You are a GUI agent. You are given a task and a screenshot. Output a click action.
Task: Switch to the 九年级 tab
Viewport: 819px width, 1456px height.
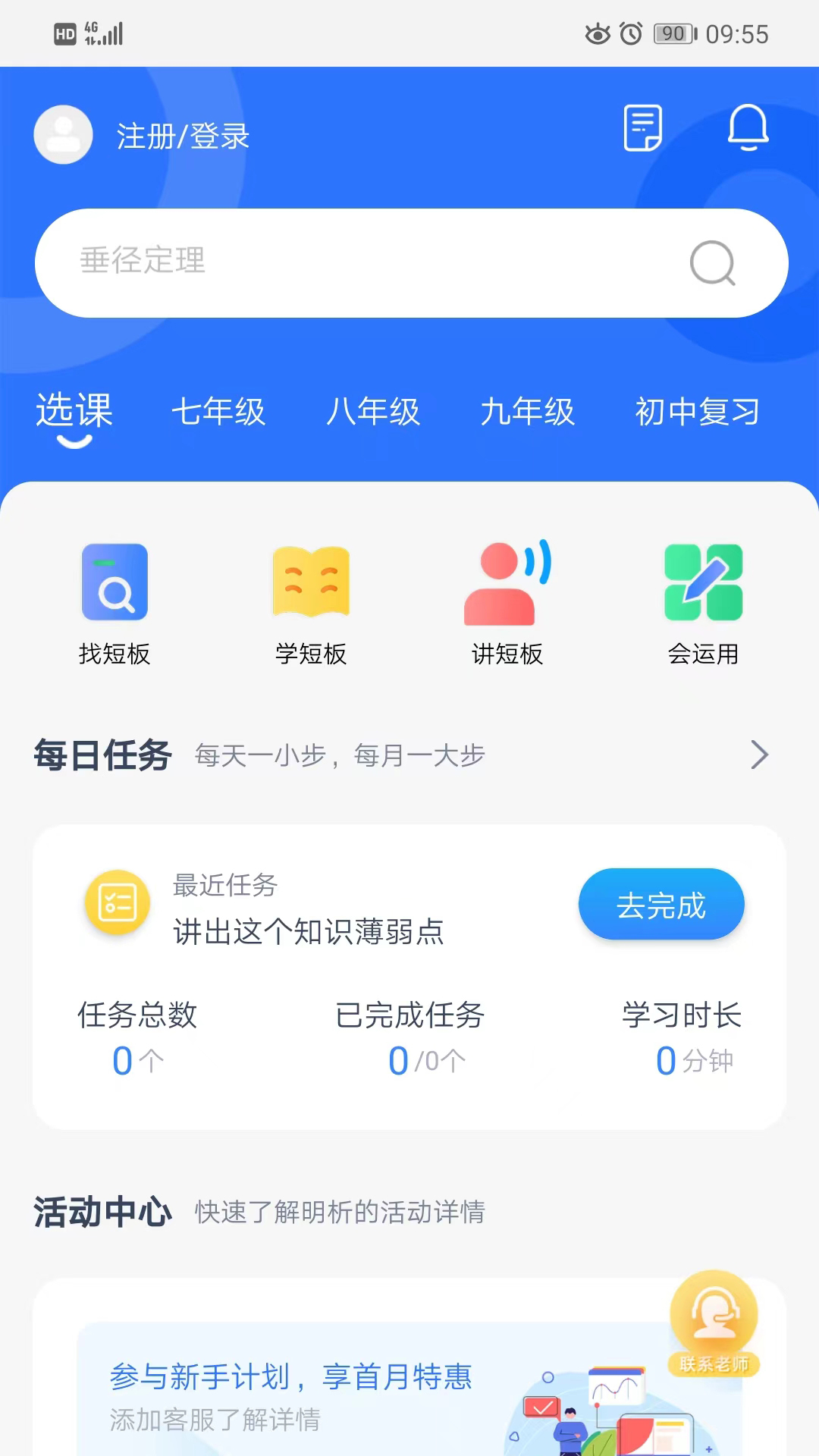click(528, 412)
